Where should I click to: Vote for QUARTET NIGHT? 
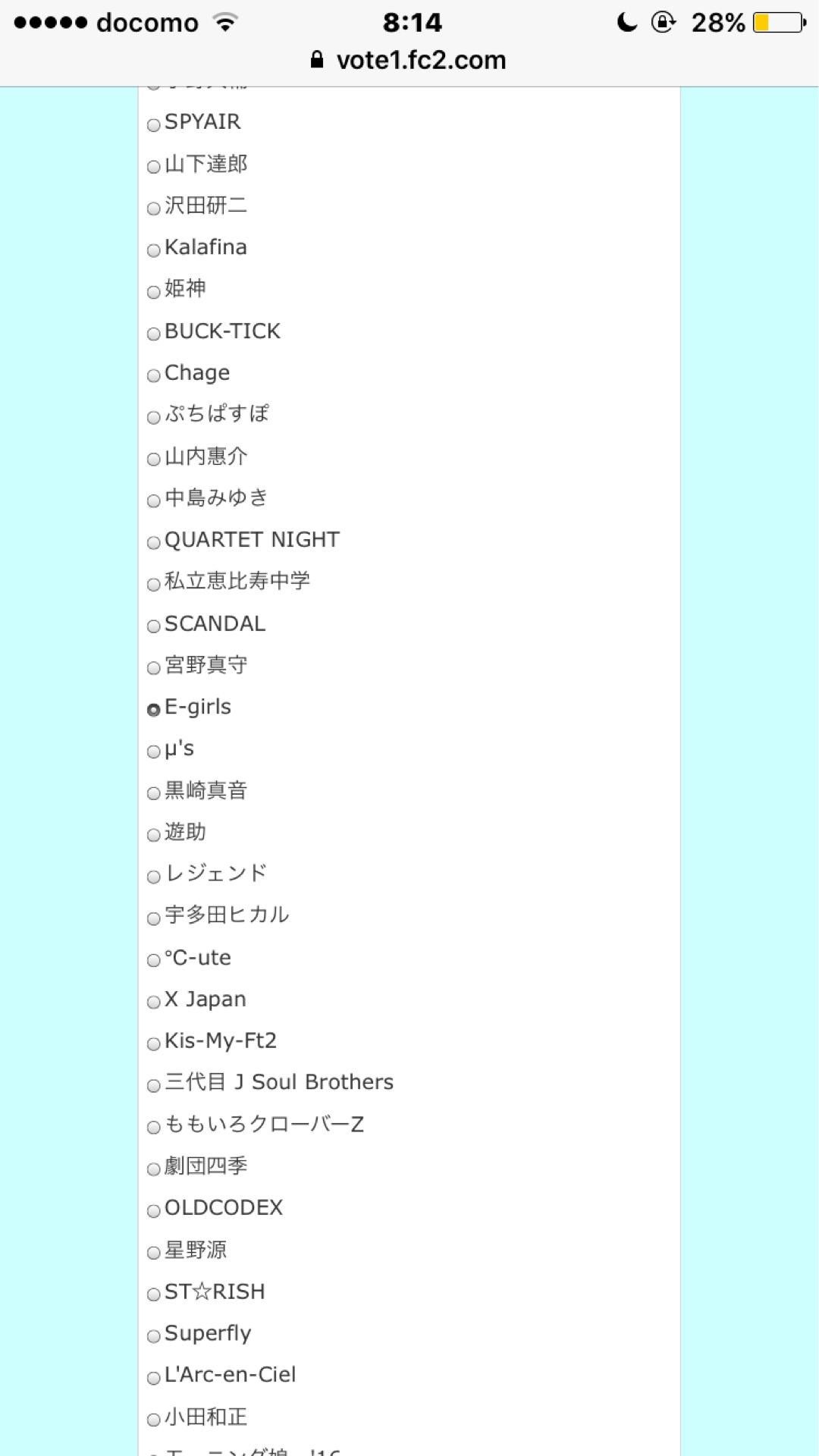point(154,542)
